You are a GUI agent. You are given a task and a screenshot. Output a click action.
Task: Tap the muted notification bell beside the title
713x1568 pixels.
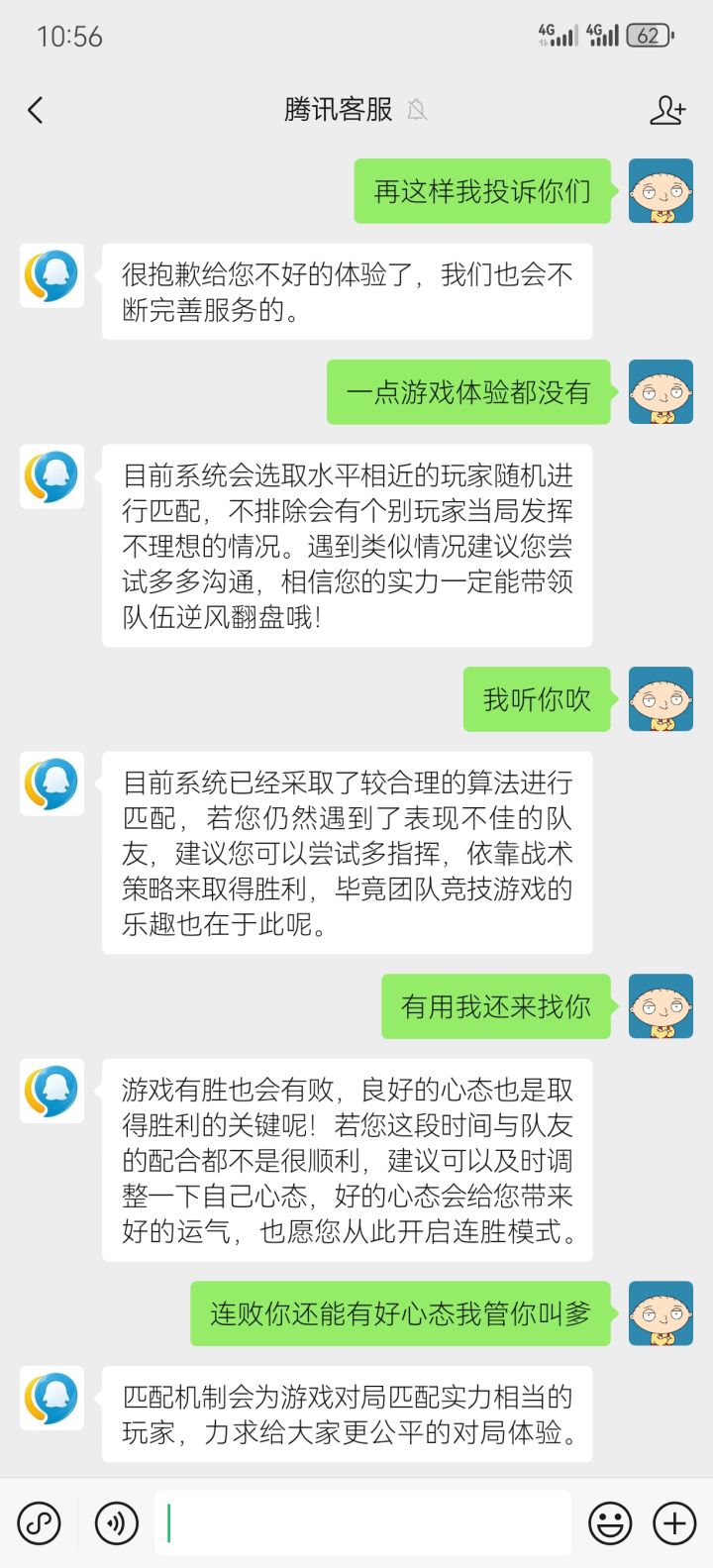(x=417, y=111)
